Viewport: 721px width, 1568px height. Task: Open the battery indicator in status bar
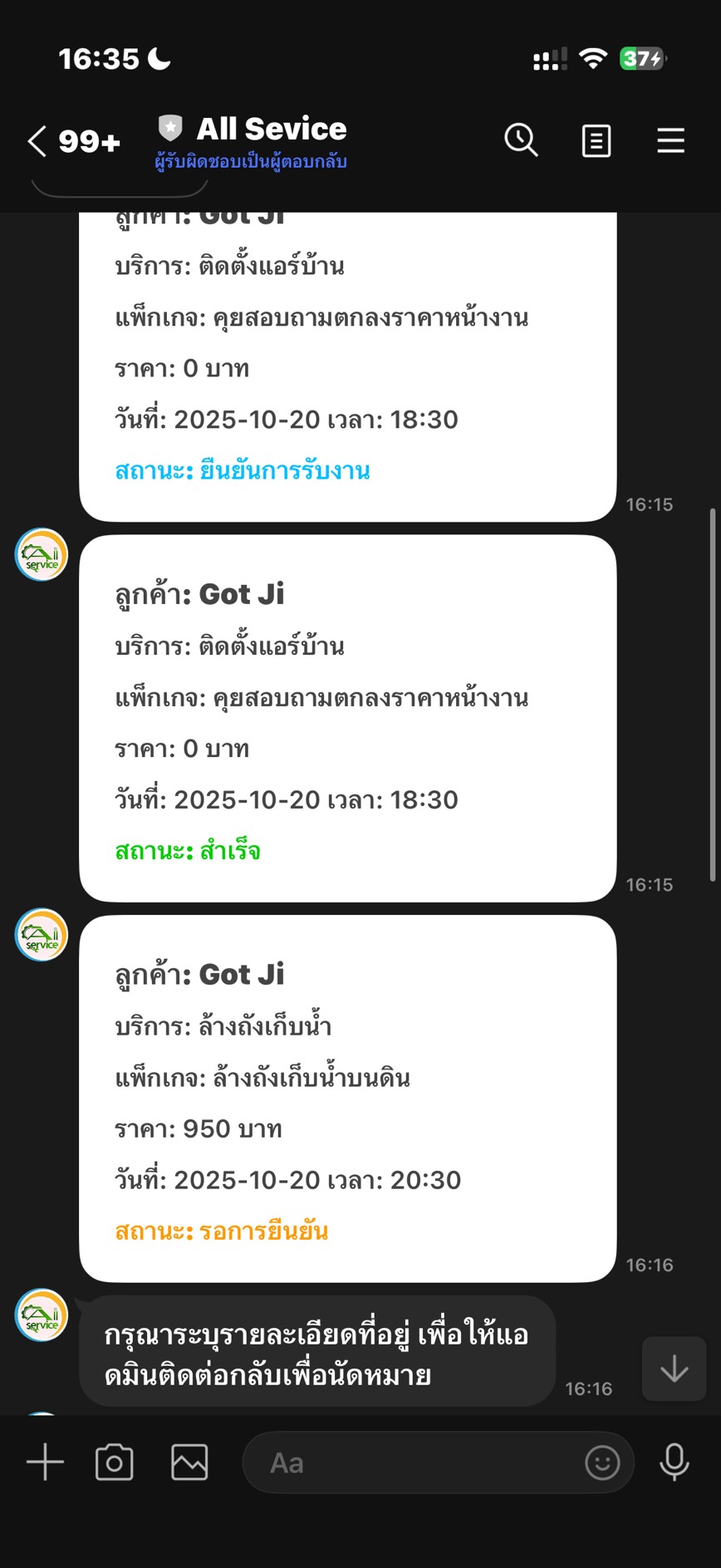640,59
